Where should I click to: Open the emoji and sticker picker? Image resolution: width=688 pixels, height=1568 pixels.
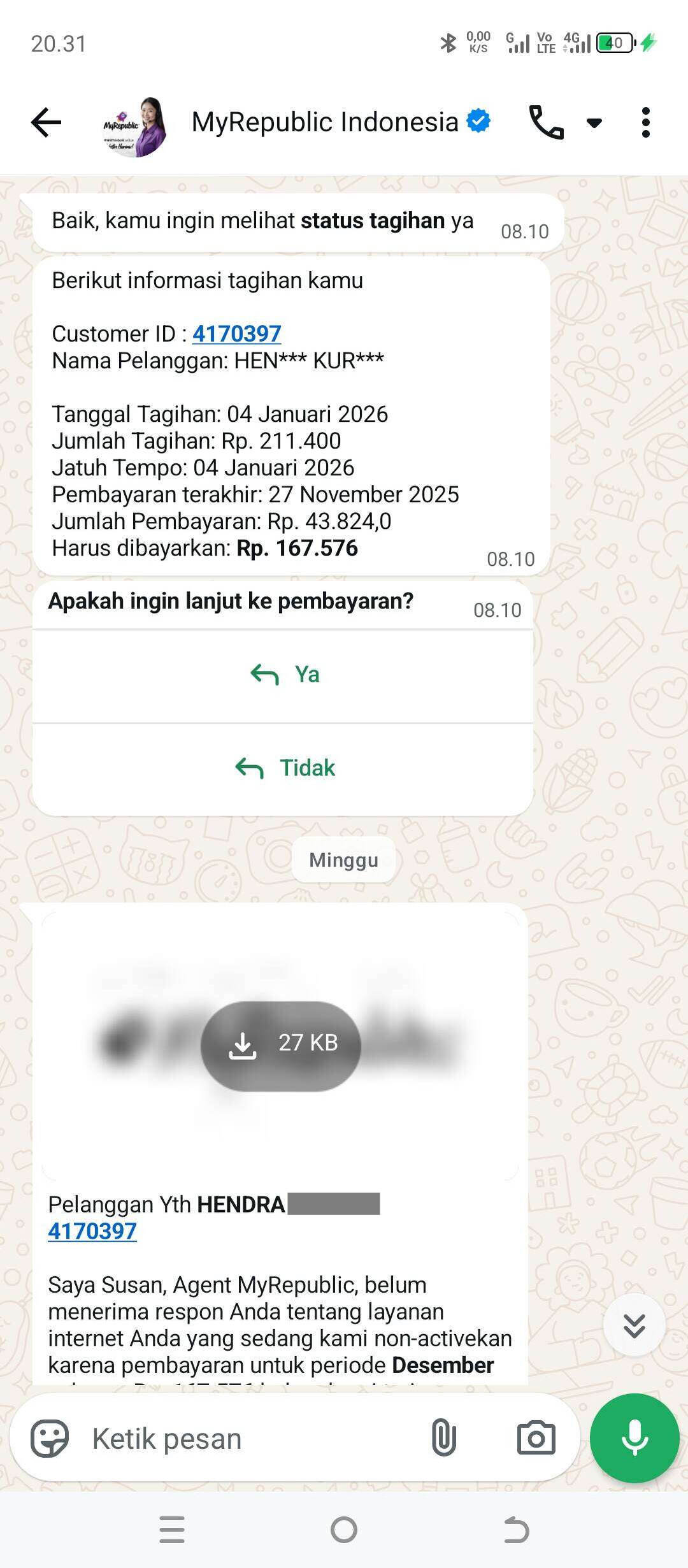coord(50,1439)
